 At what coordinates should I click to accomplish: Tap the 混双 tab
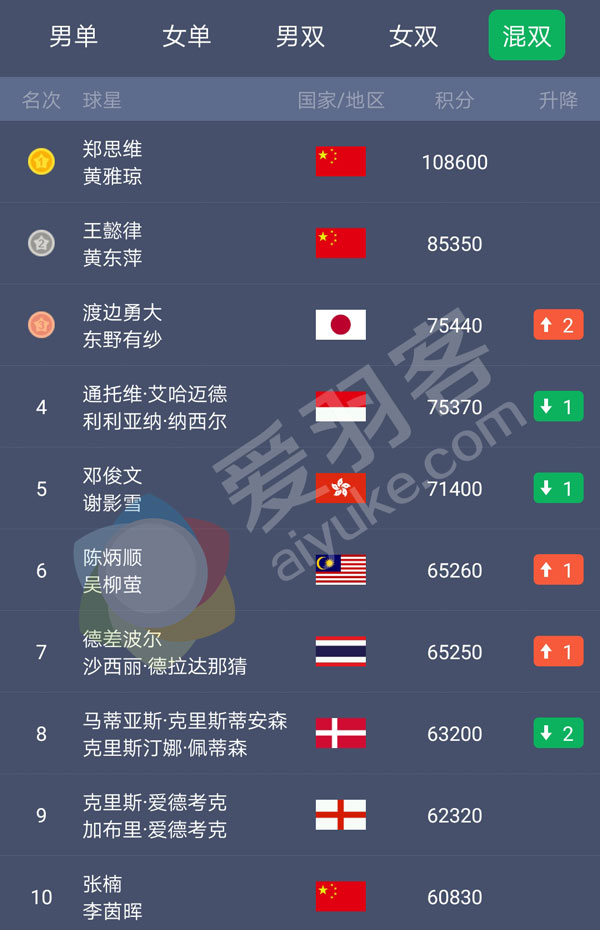pyautogui.click(x=527, y=36)
